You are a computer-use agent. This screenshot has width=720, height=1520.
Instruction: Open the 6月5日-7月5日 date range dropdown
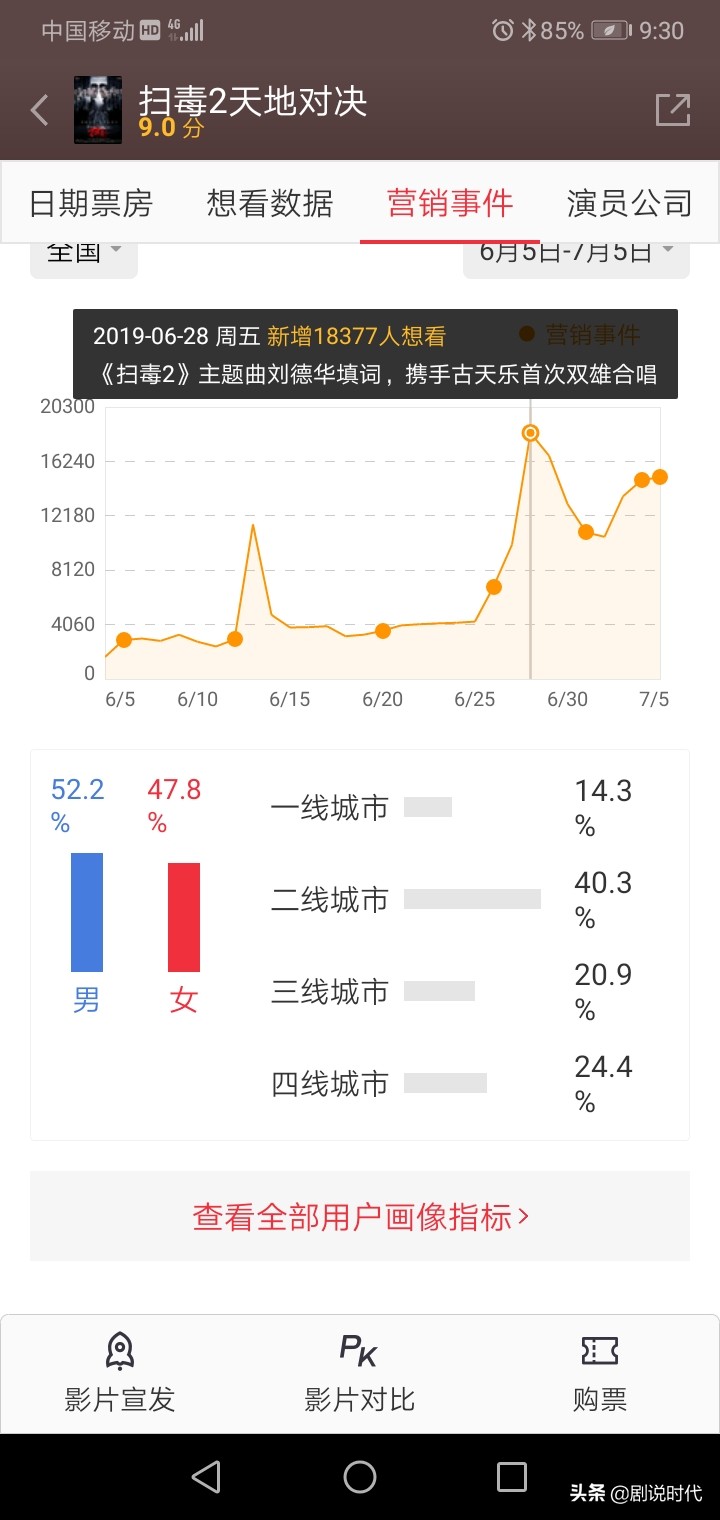click(576, 256)
